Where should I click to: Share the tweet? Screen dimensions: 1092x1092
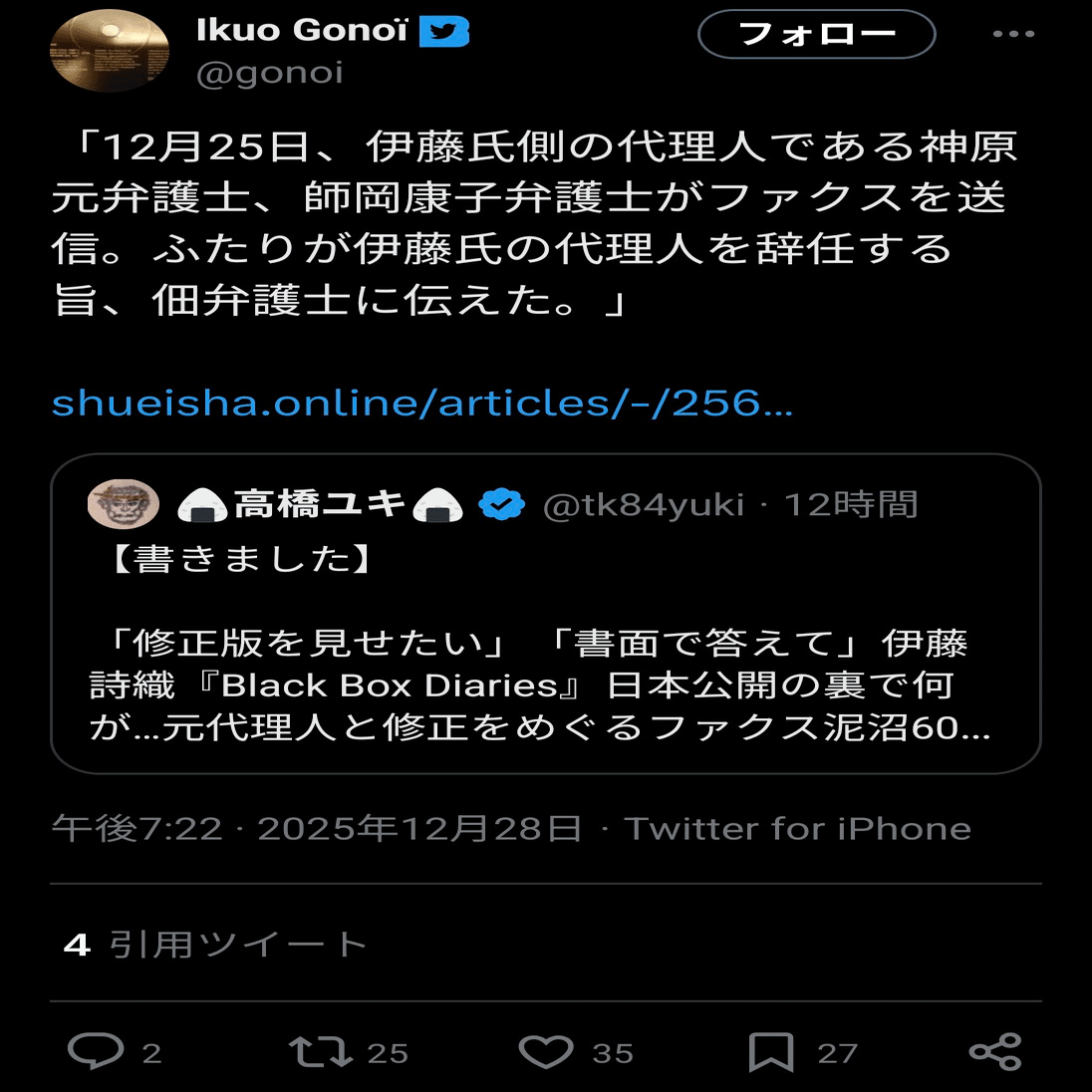[994, 1051]
